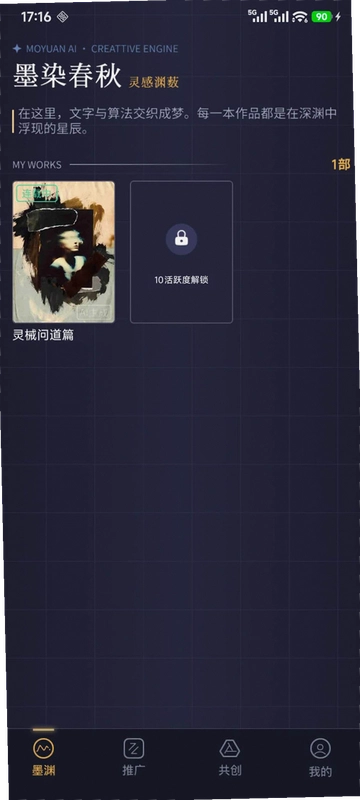Go to the 我的 tab
Image resolution: width=360 pixels, height=800 pixels.
(320, 758)
